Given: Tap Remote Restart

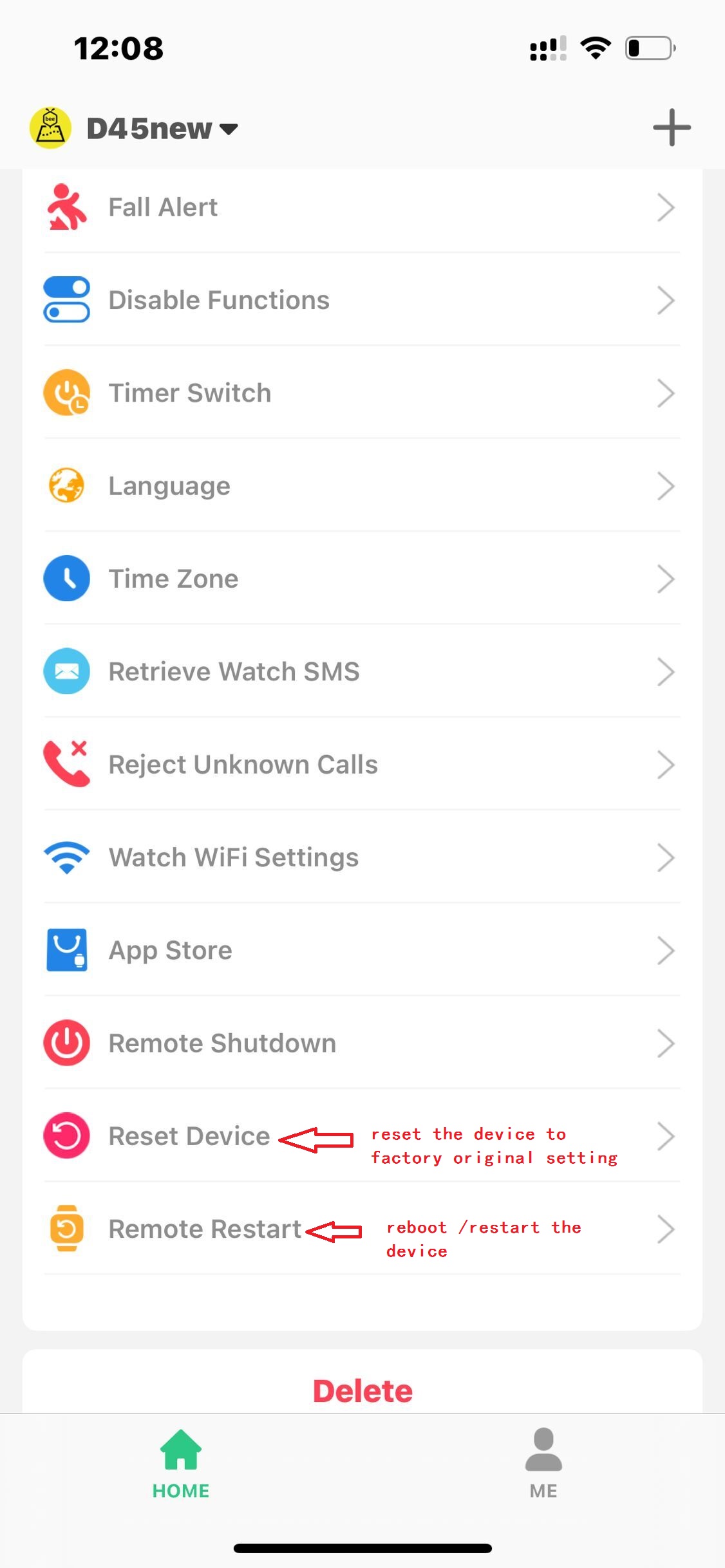Looking at the screenshot, I should click(x=205, y=1229).
